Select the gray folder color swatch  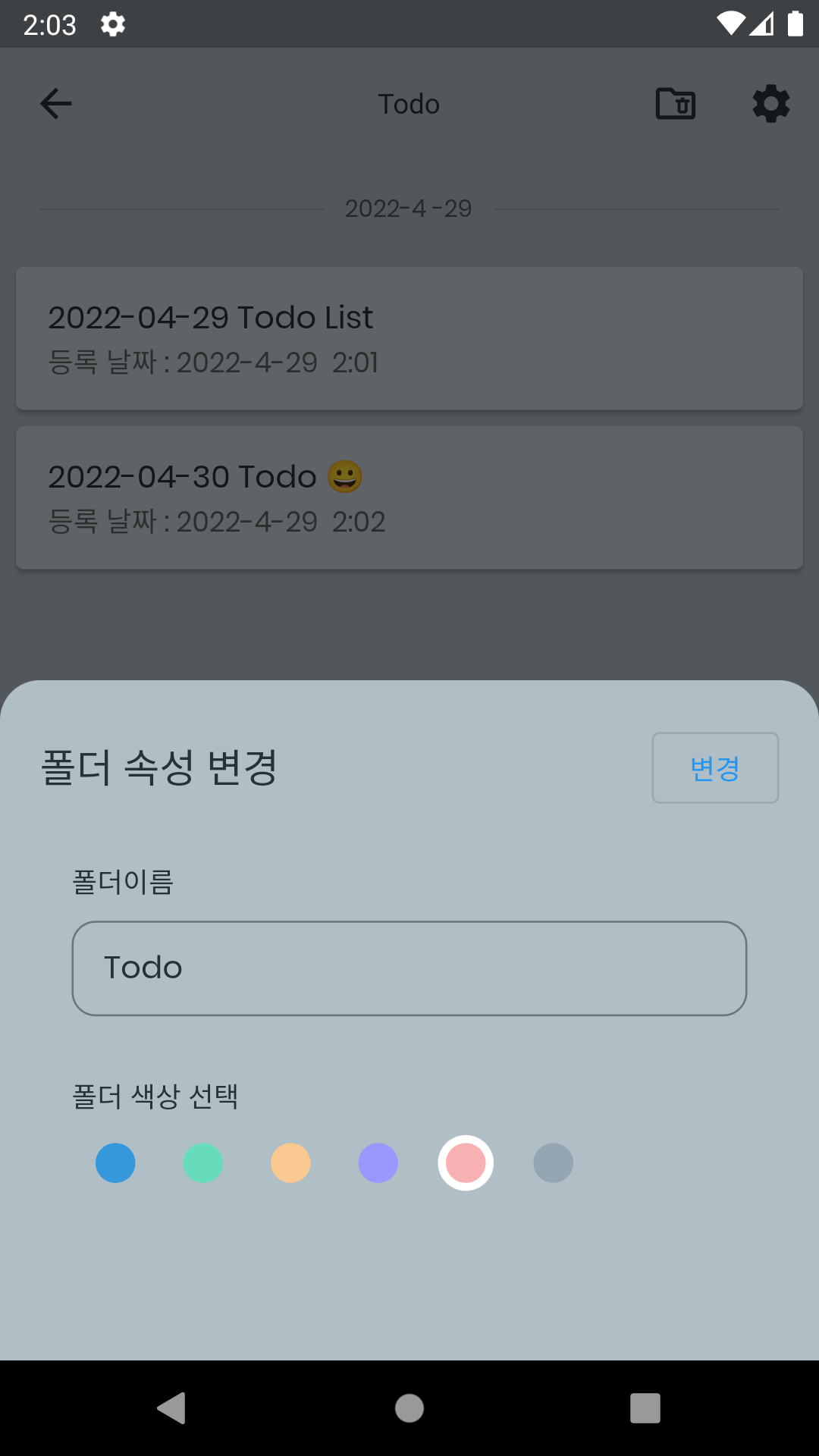click(x=553, y=1163)
